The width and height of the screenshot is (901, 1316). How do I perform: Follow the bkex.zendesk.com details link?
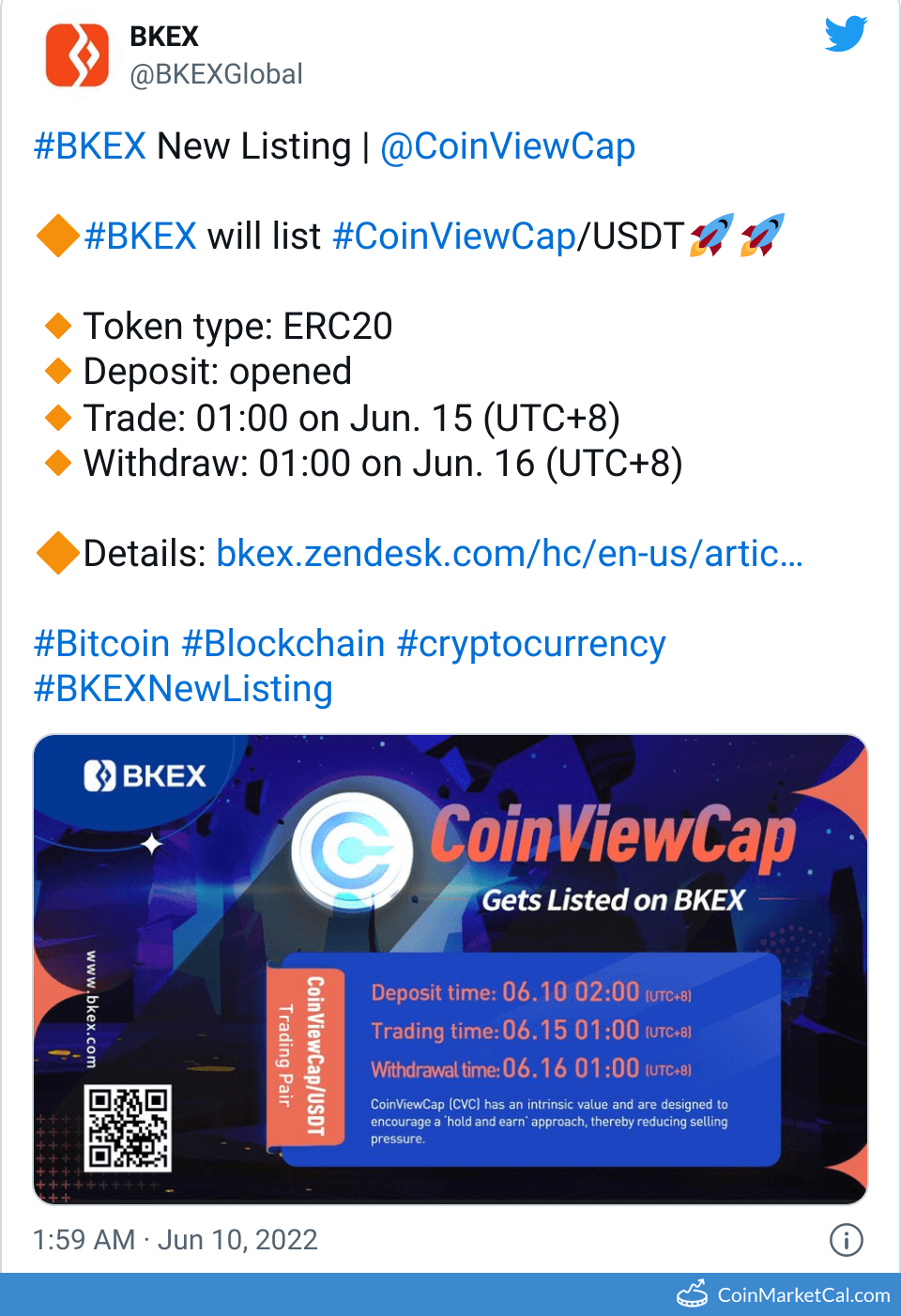pyautogui.click(x=509, y=554)
